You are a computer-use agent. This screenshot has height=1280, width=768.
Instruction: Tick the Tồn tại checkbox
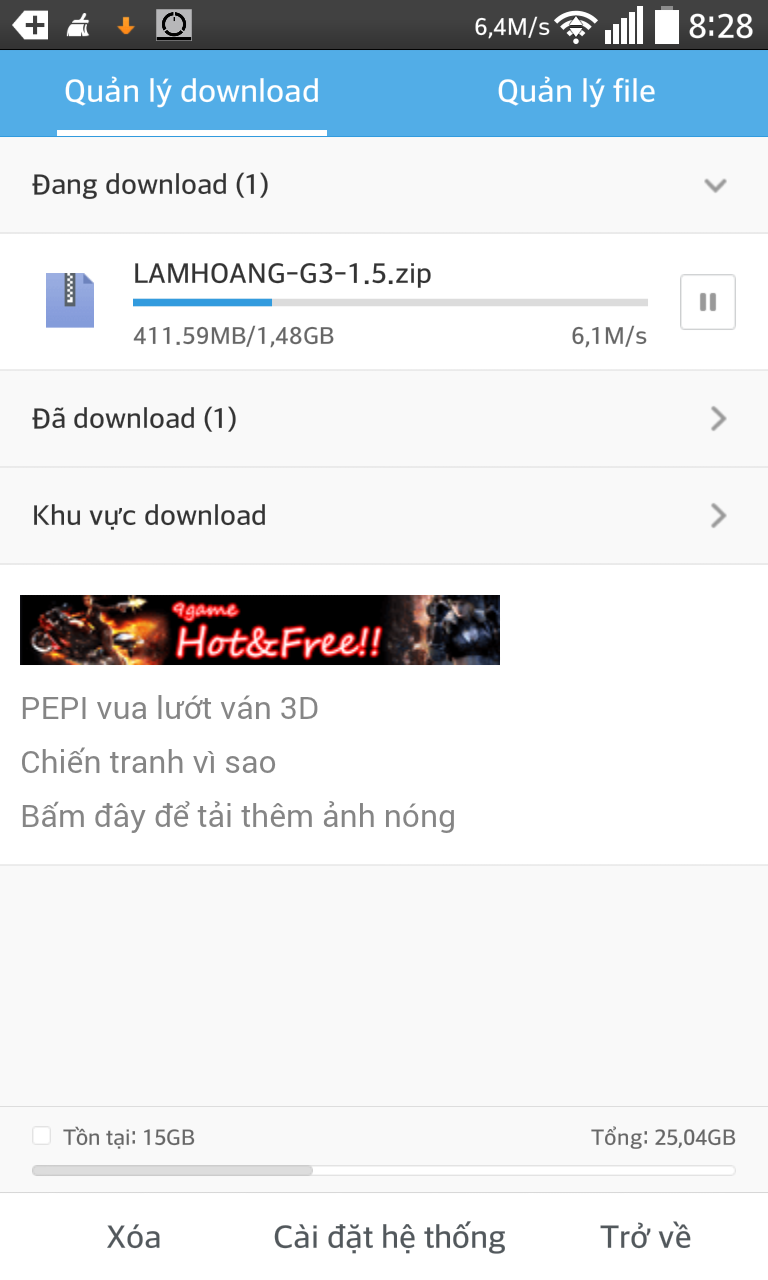[x=42, y=1136]
